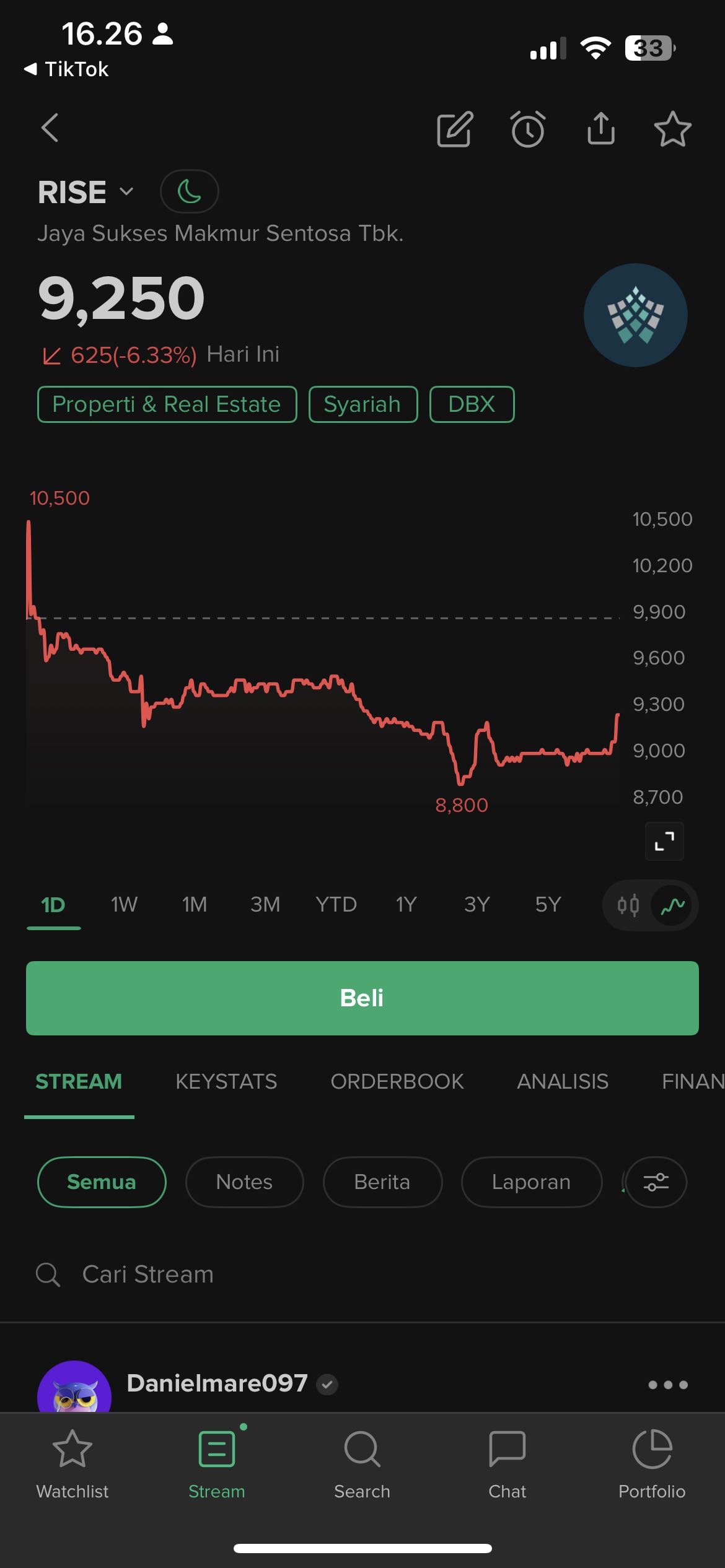
Task: Switch to the candlestick chart view
Action: click(x=628, y=905)
